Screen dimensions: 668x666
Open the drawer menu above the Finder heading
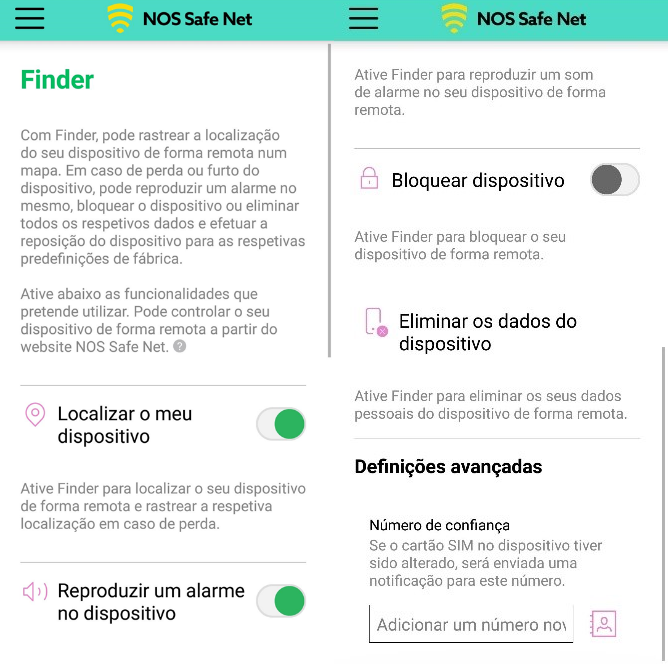coord(30,19)
